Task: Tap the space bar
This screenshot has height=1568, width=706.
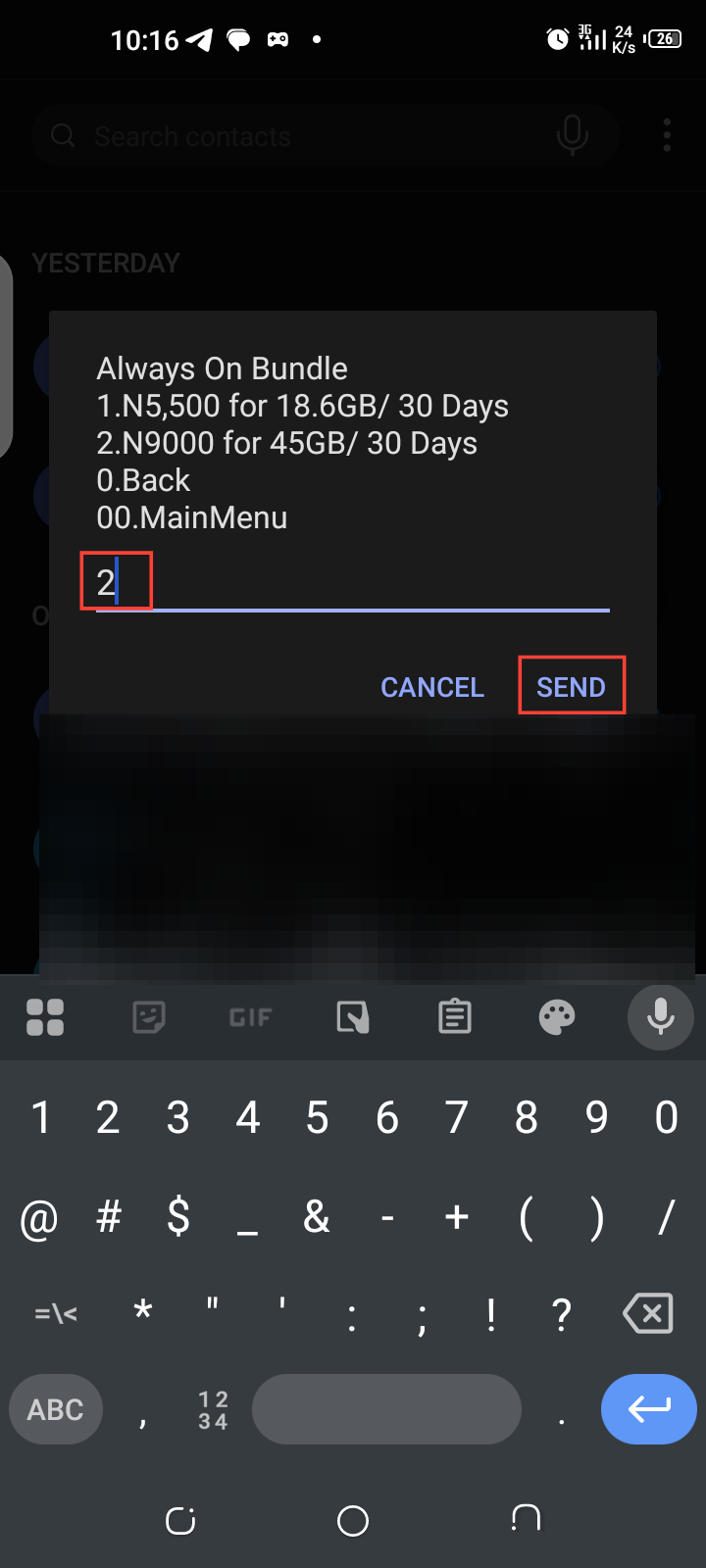Action: tap(386, 1409)
